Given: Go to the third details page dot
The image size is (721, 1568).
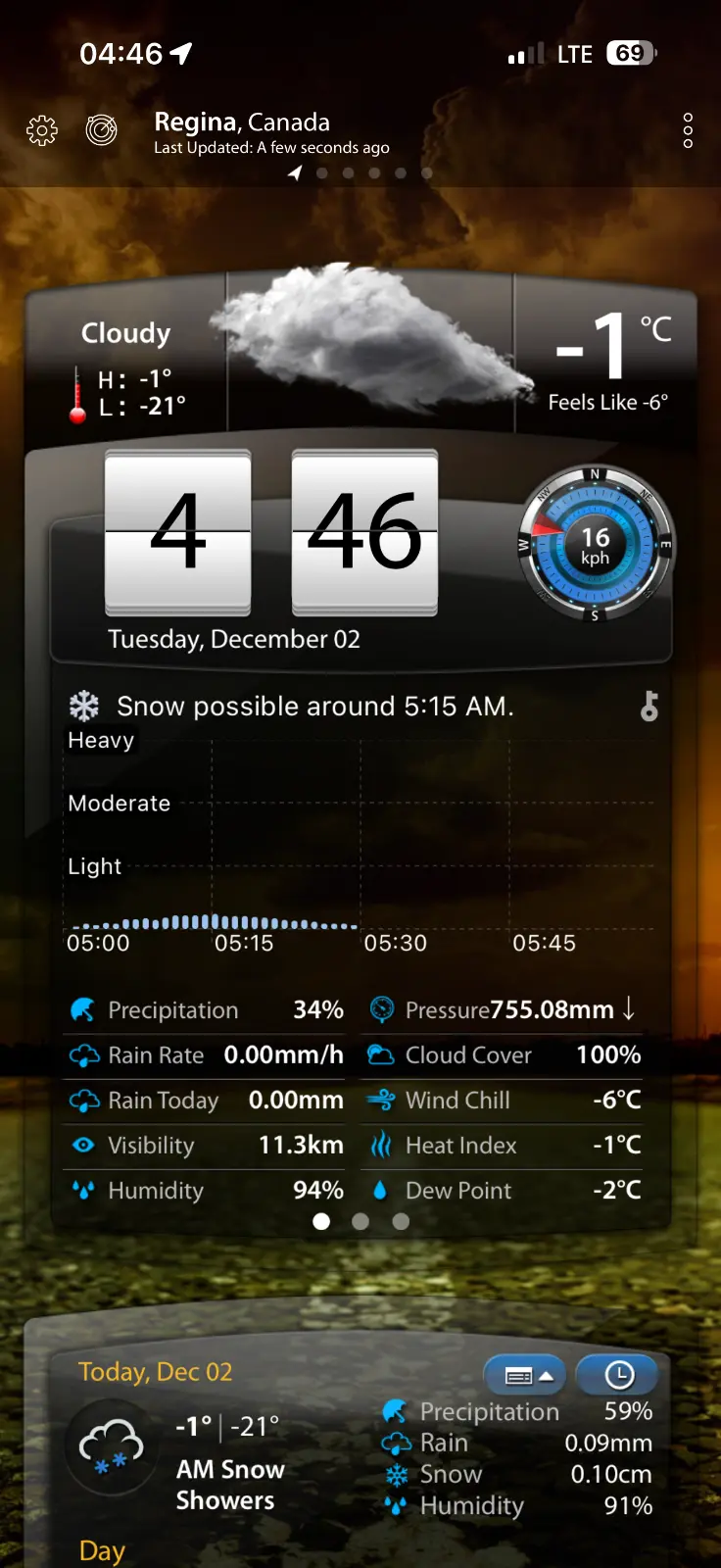Looking at the screenshot, I should pos(401,1221).
